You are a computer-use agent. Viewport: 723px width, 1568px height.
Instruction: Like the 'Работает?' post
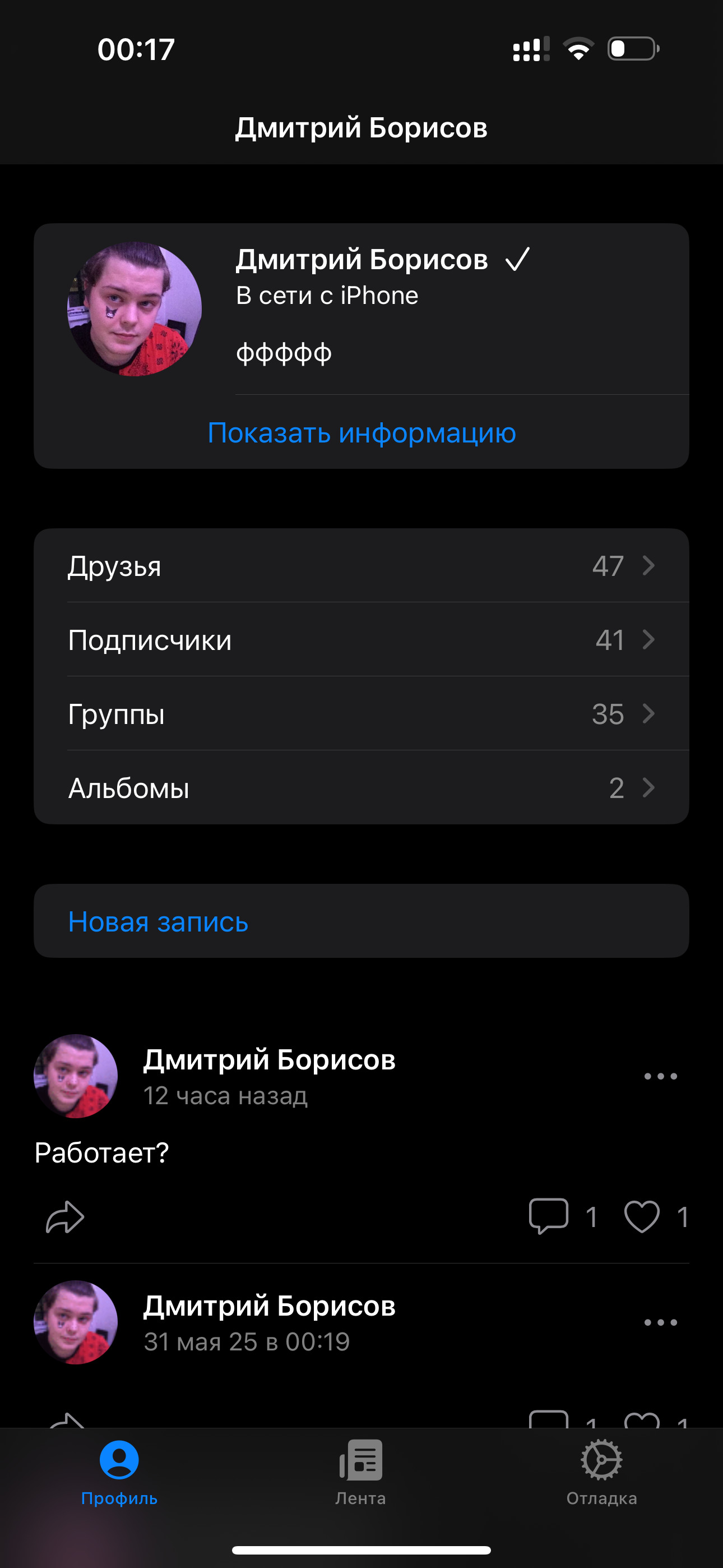point(642,1216)
